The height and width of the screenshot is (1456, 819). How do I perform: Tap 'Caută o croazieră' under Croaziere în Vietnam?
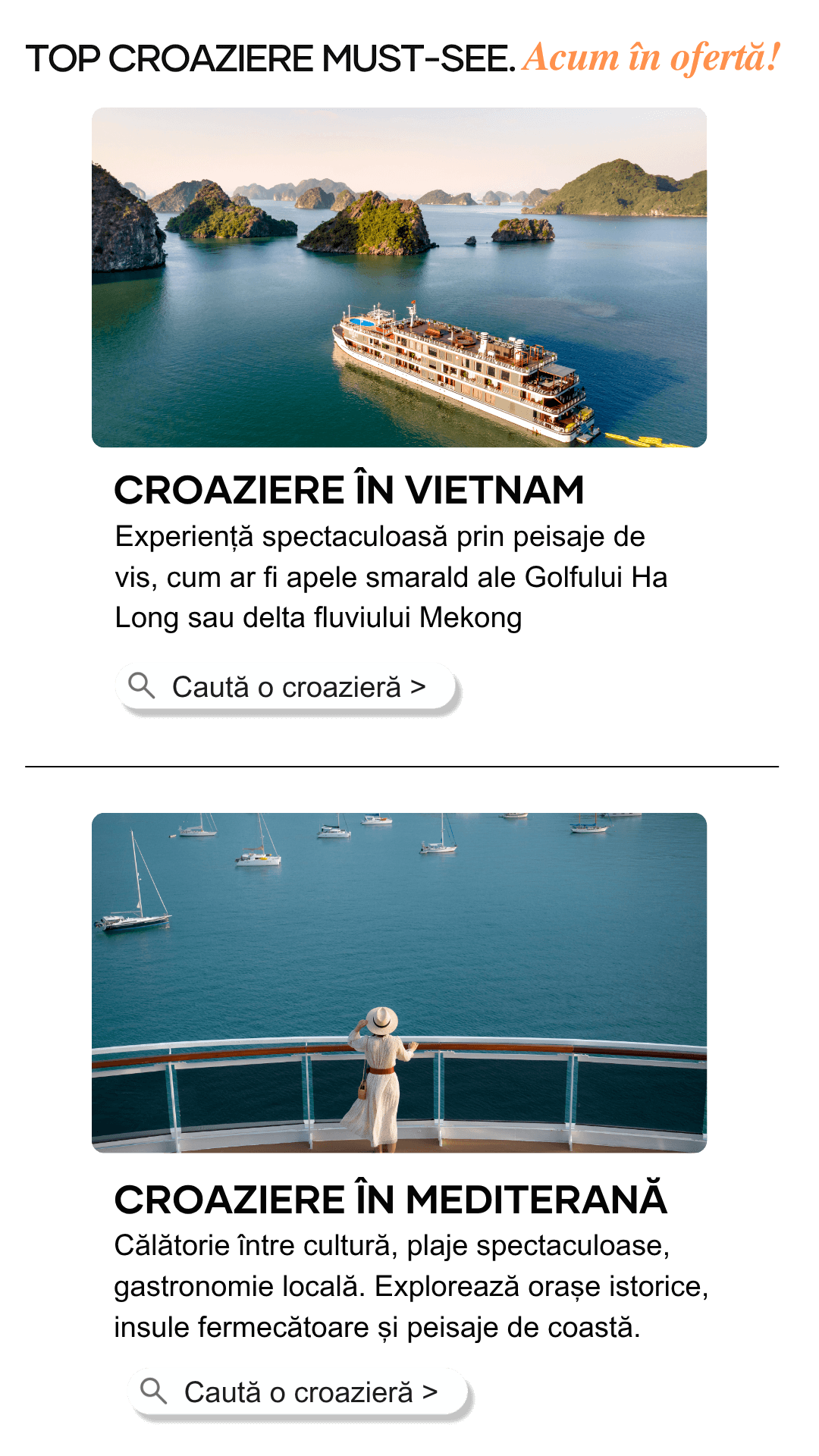[x=284, y=686]
